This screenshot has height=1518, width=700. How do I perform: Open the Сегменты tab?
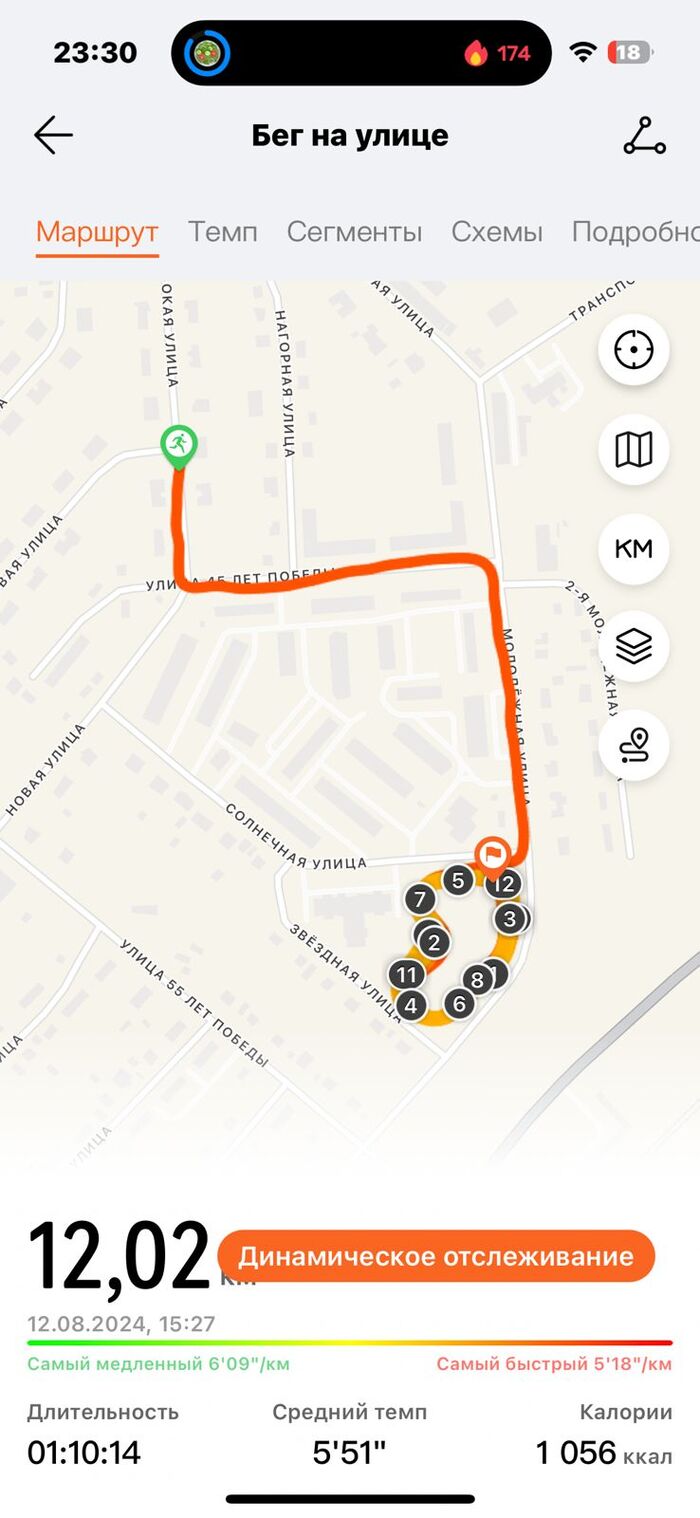pos(354,232)
